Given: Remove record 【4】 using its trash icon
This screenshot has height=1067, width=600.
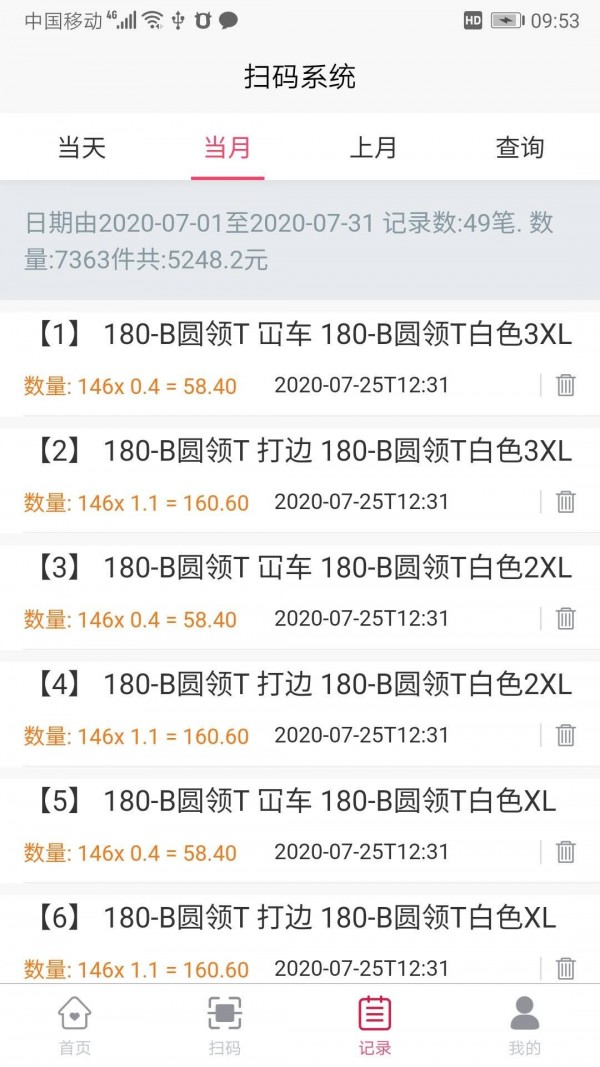Looking at the screenshot, I should [x=566, y=735].
